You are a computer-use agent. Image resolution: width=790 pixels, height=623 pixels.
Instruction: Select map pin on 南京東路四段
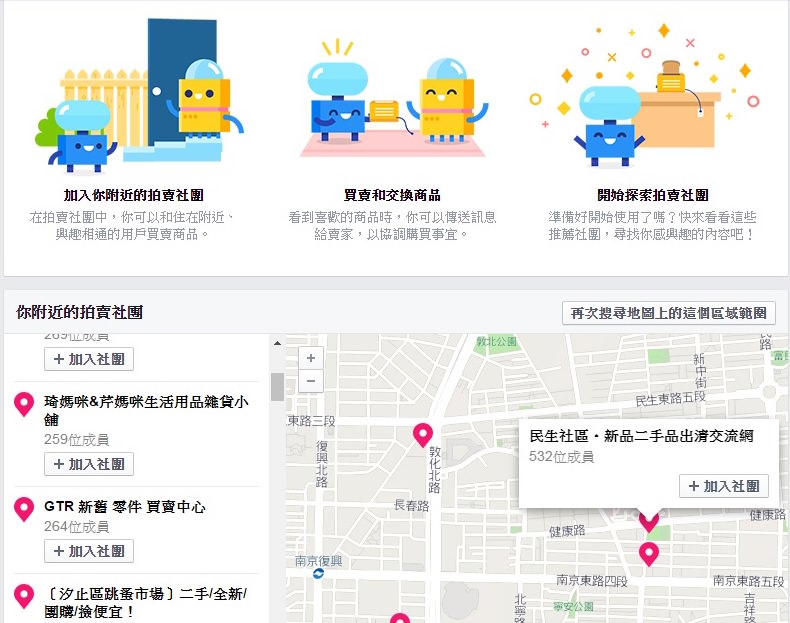click(649, 553)
